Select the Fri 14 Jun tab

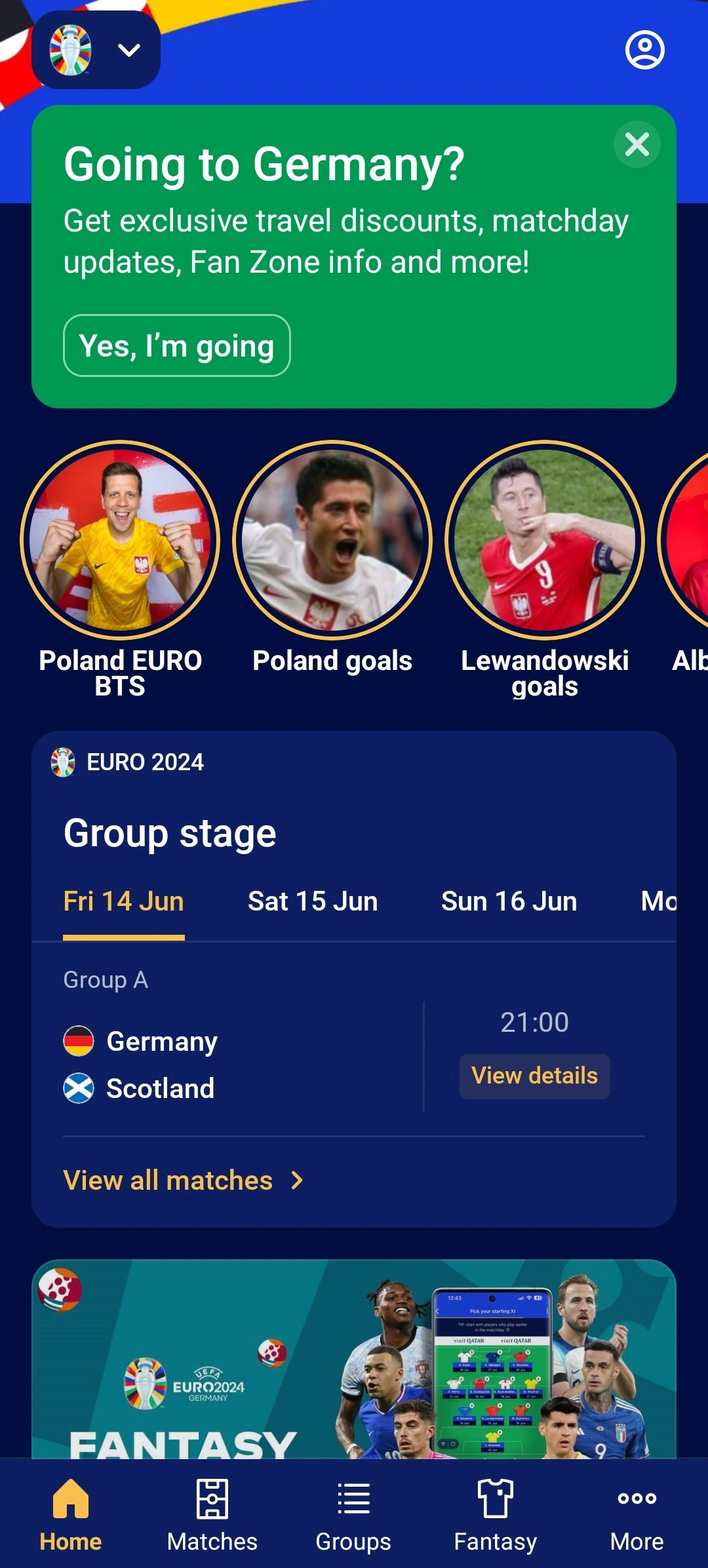click(x=124, y=901)
